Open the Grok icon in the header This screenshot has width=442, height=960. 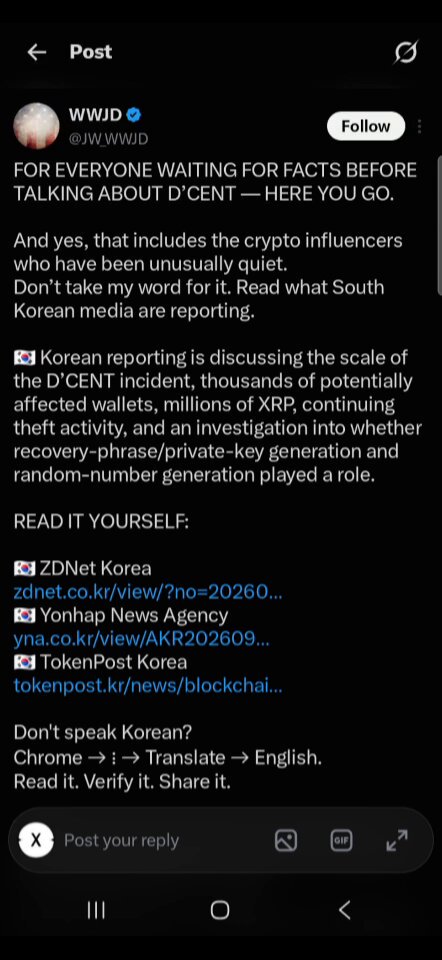click(405, 52)
